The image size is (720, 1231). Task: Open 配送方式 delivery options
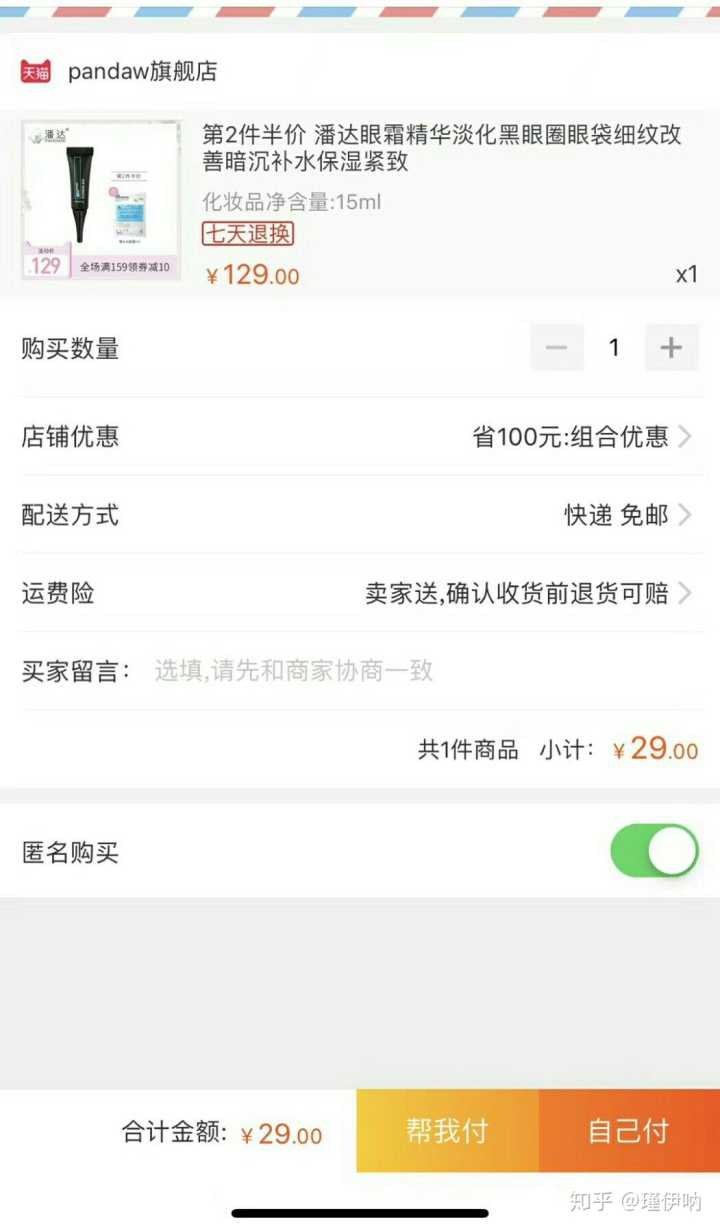point(625,515)
